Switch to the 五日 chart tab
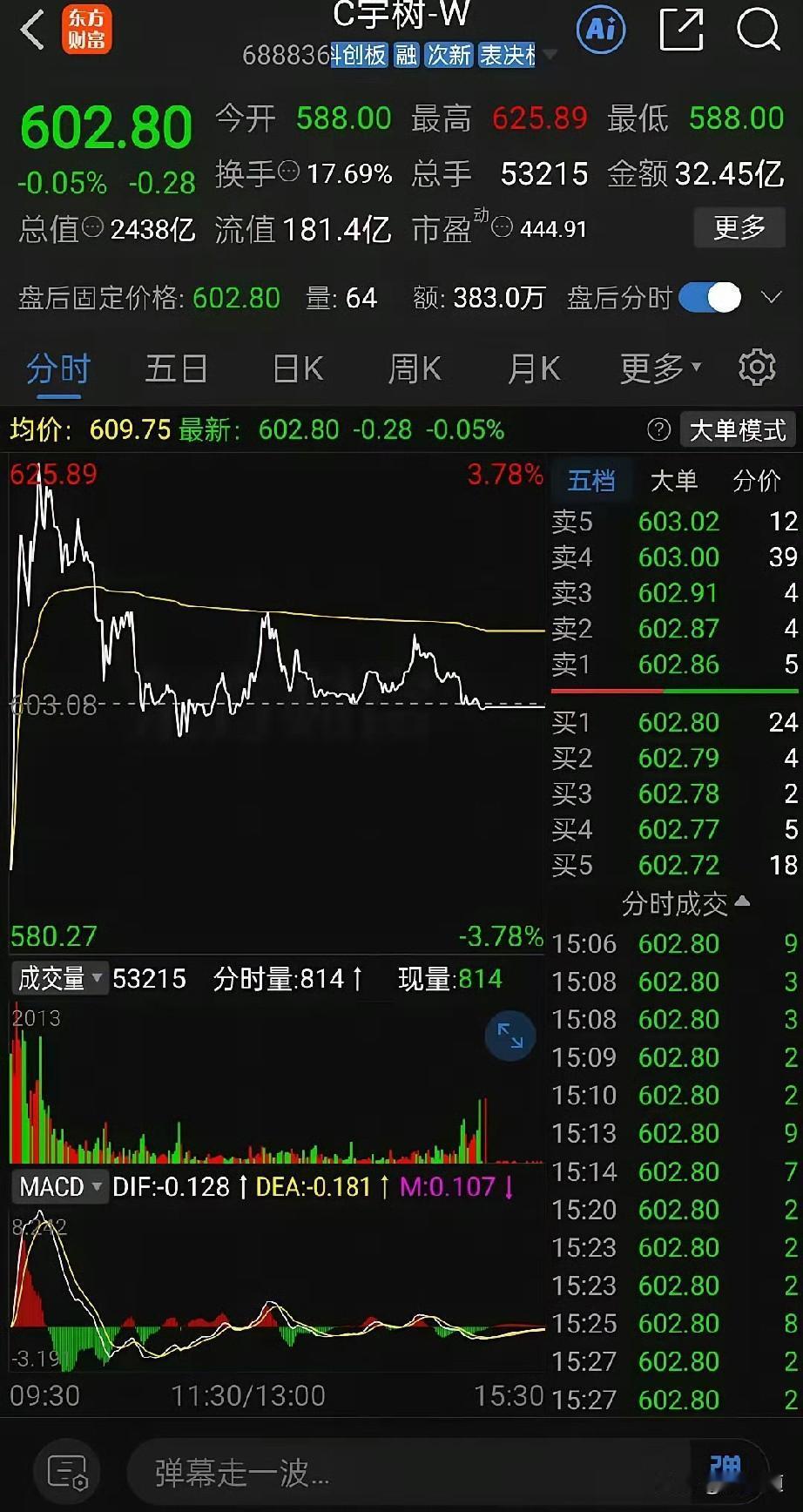 pyautogui.click(x=176, y=368)
